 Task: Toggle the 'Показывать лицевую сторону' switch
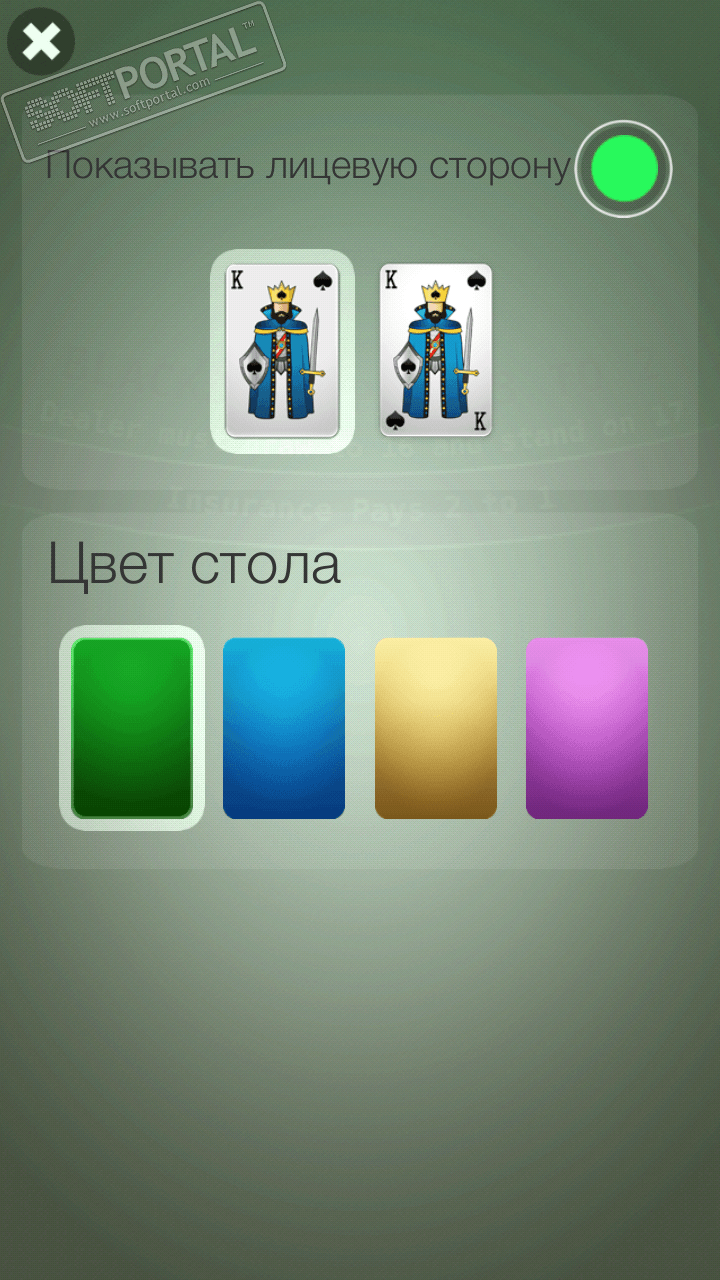tap(624, 169)
